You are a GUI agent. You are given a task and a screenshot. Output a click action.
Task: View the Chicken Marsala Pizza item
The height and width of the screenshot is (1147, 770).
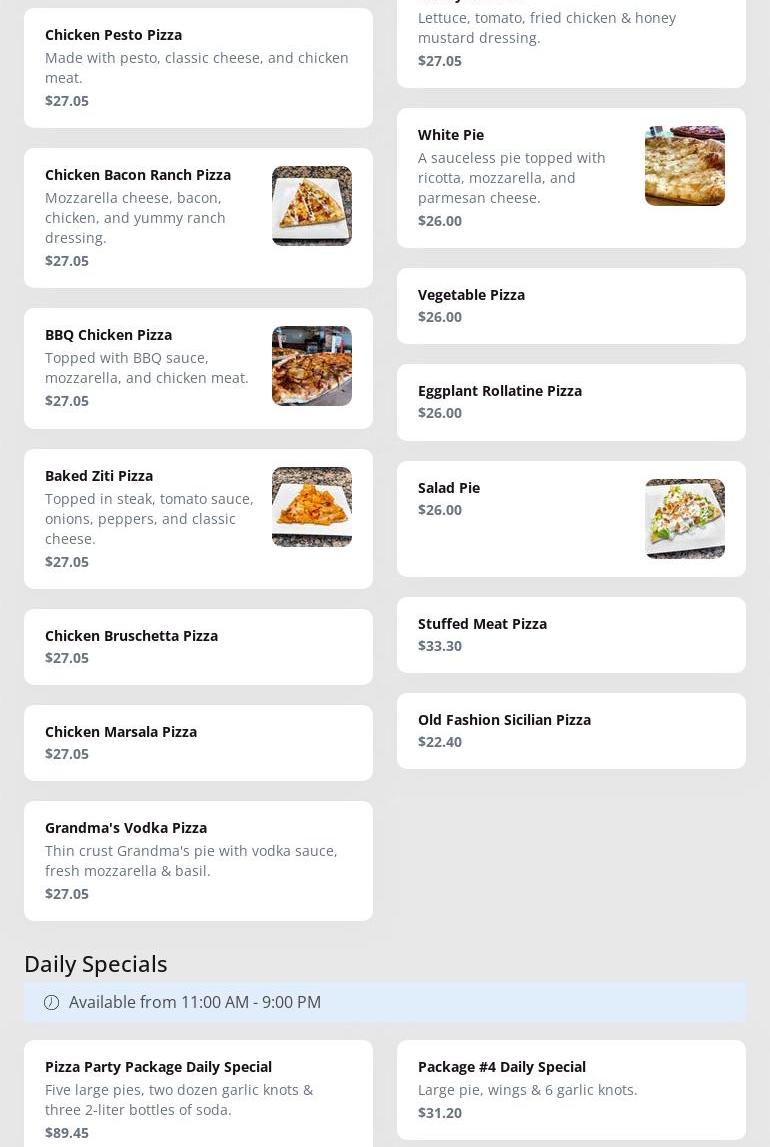(x=198, y=743)
